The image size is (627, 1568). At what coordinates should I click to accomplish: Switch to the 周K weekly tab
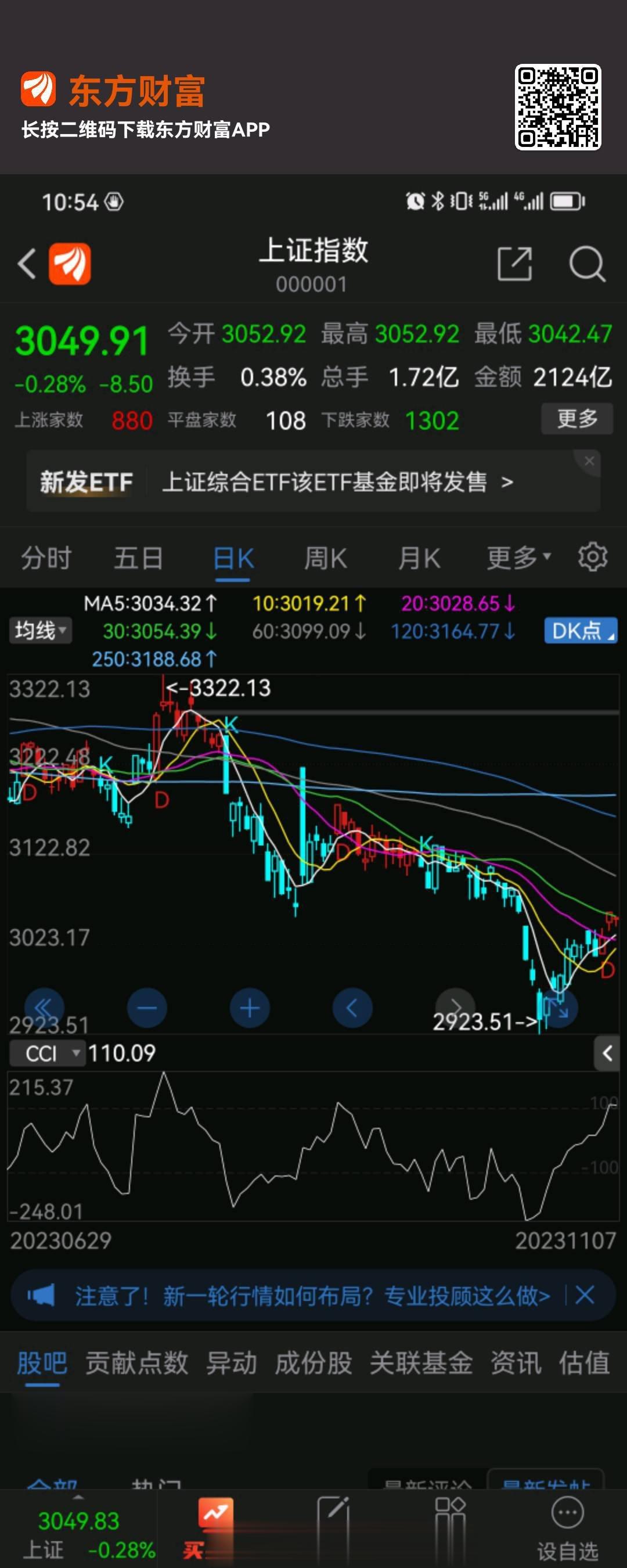tap(326, 556)
